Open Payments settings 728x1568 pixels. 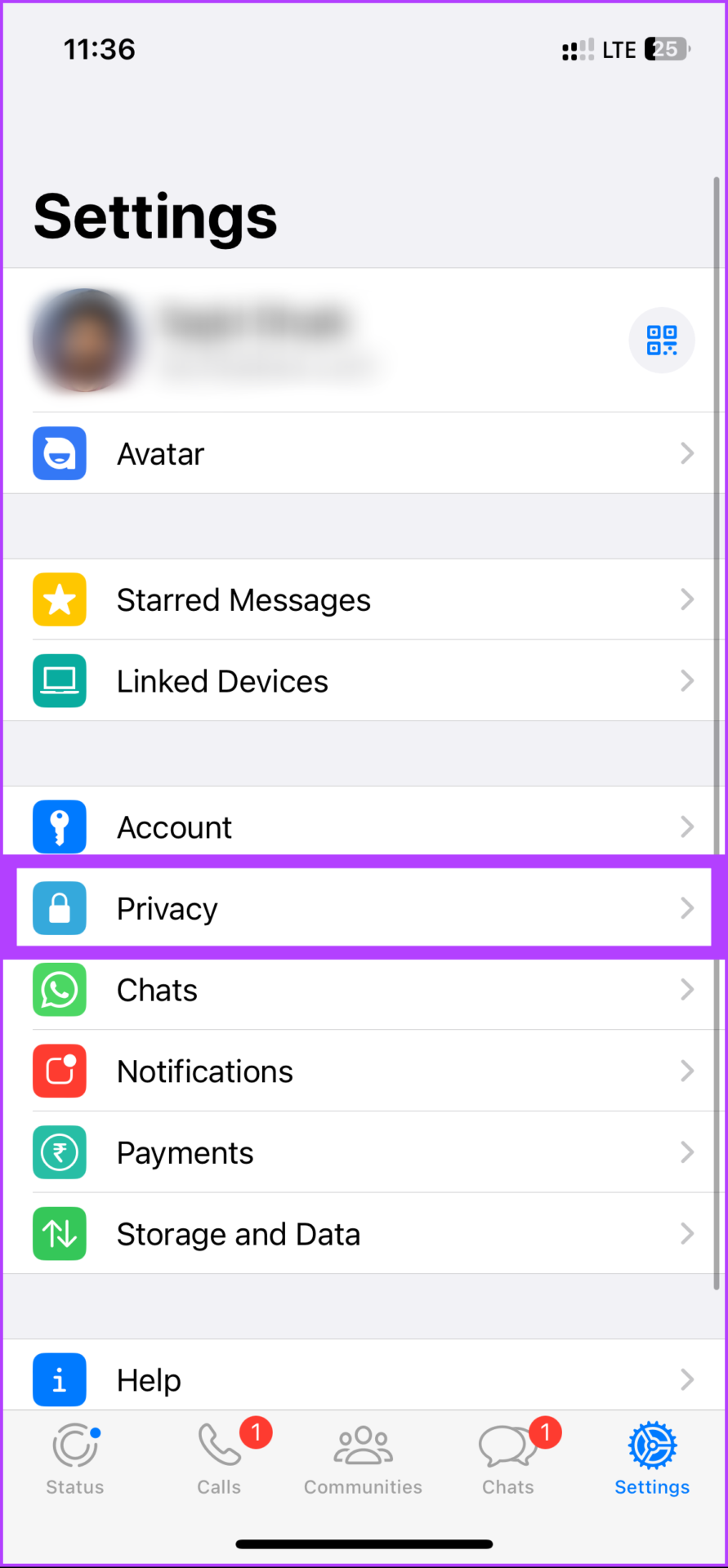(364, 1152)
